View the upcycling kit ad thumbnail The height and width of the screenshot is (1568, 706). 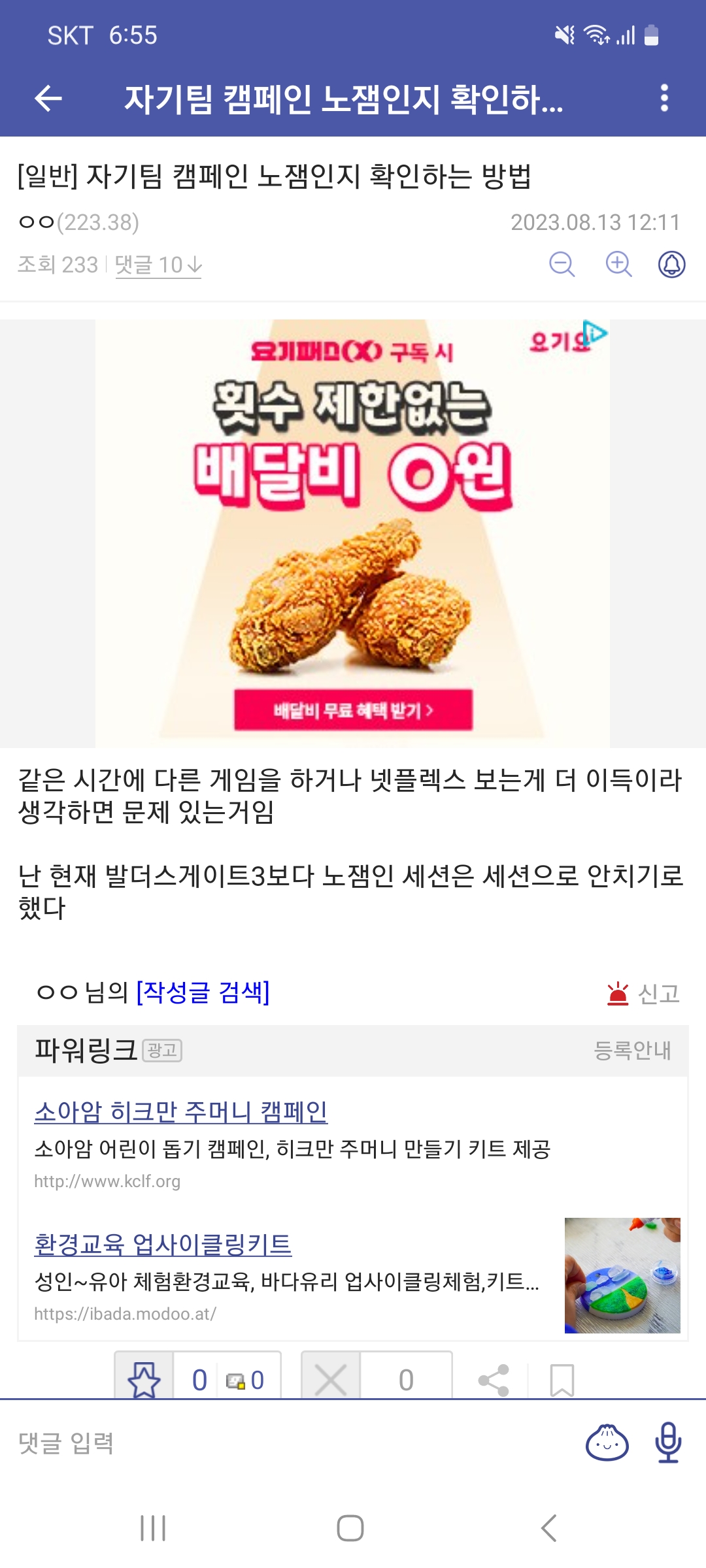622,1275
